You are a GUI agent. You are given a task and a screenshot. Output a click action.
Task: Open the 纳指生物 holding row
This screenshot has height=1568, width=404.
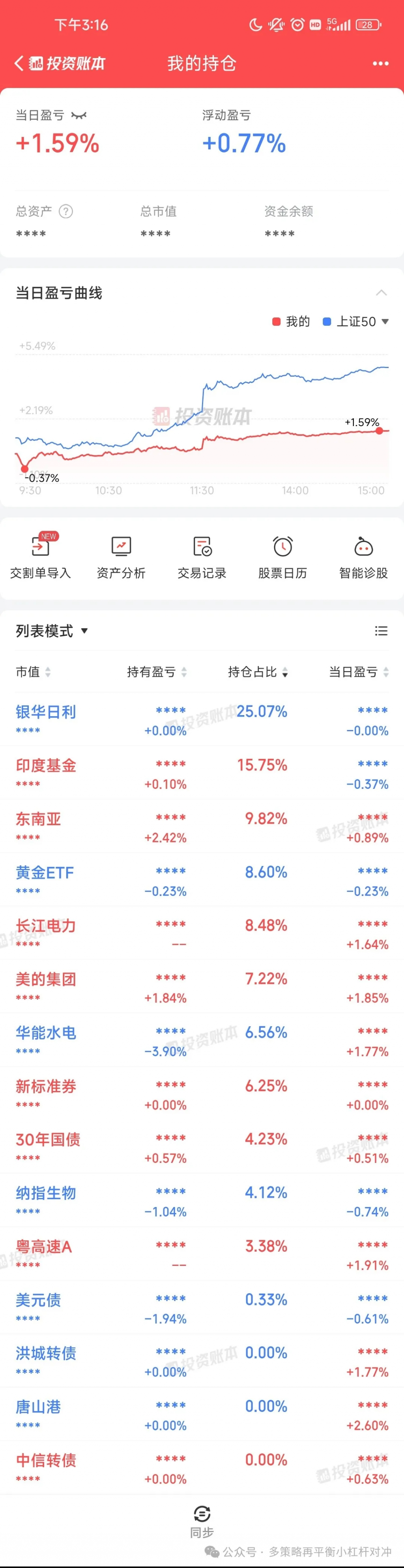pyautogui.click(x=202, y=1200)
